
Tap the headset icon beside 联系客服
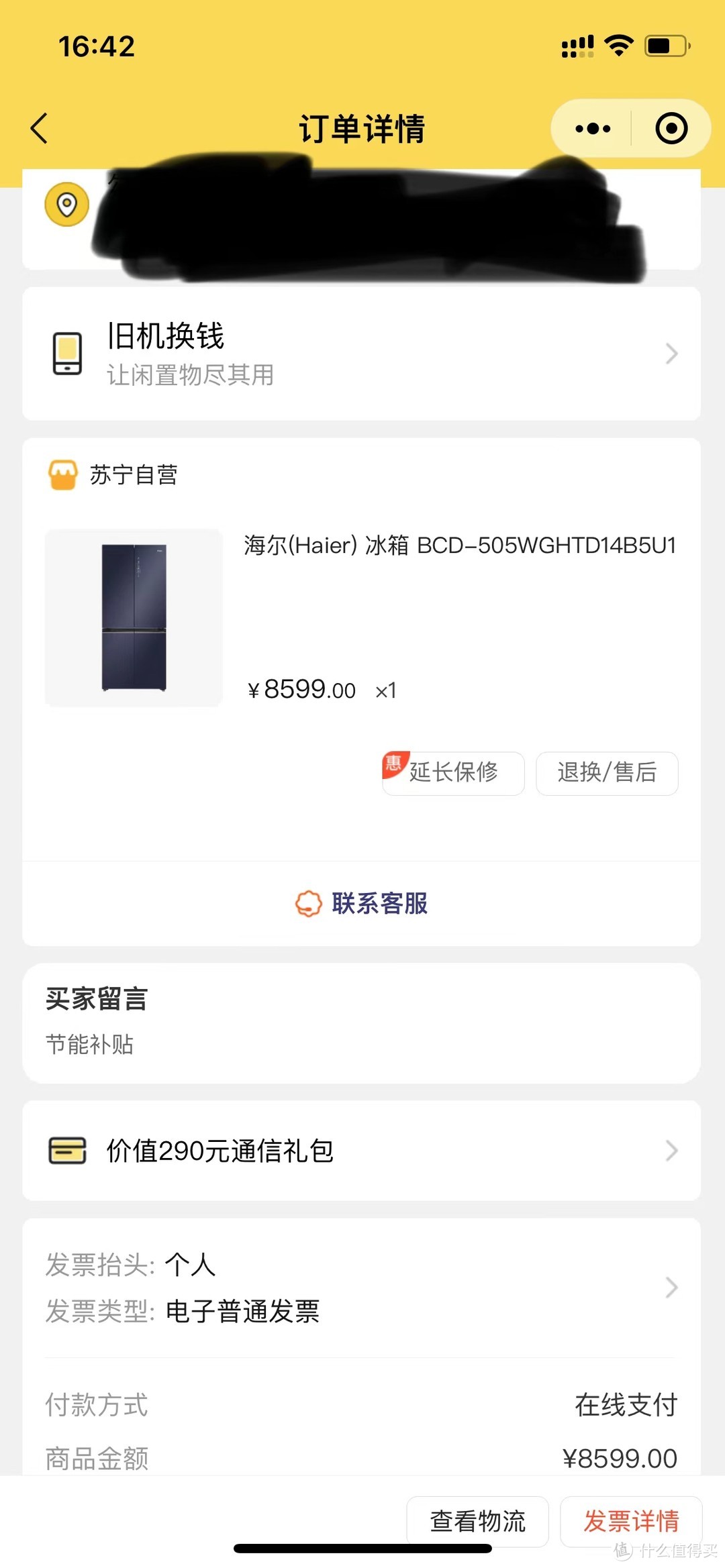(x=310, y=902)
